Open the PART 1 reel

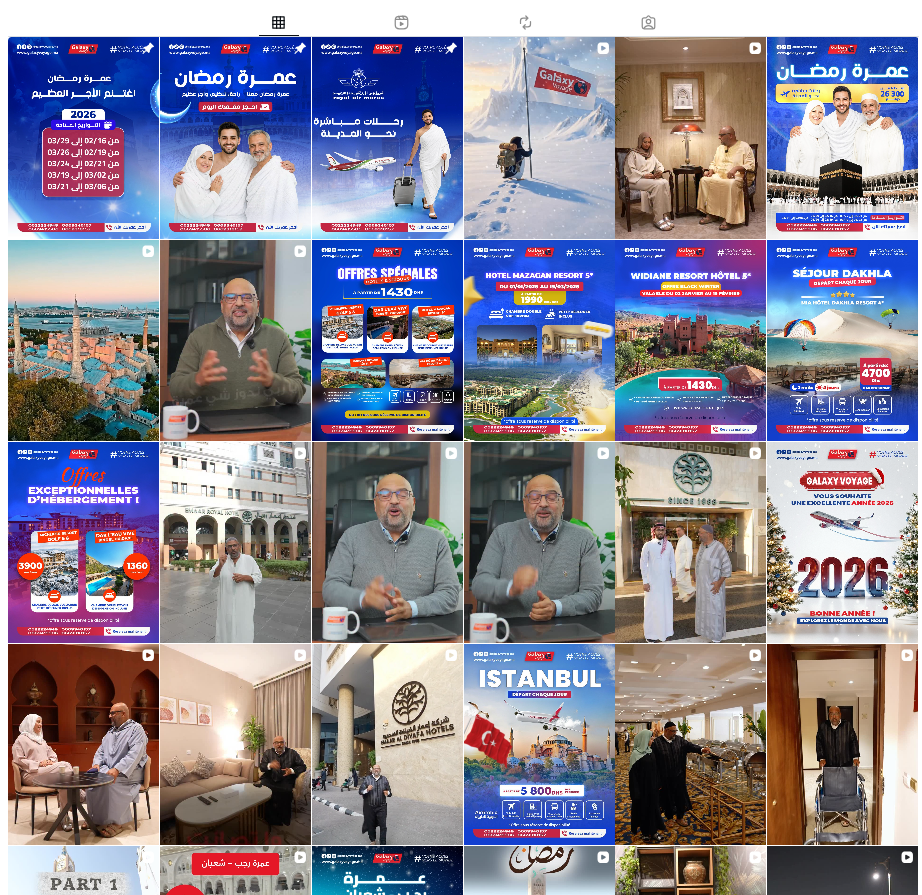83,870
